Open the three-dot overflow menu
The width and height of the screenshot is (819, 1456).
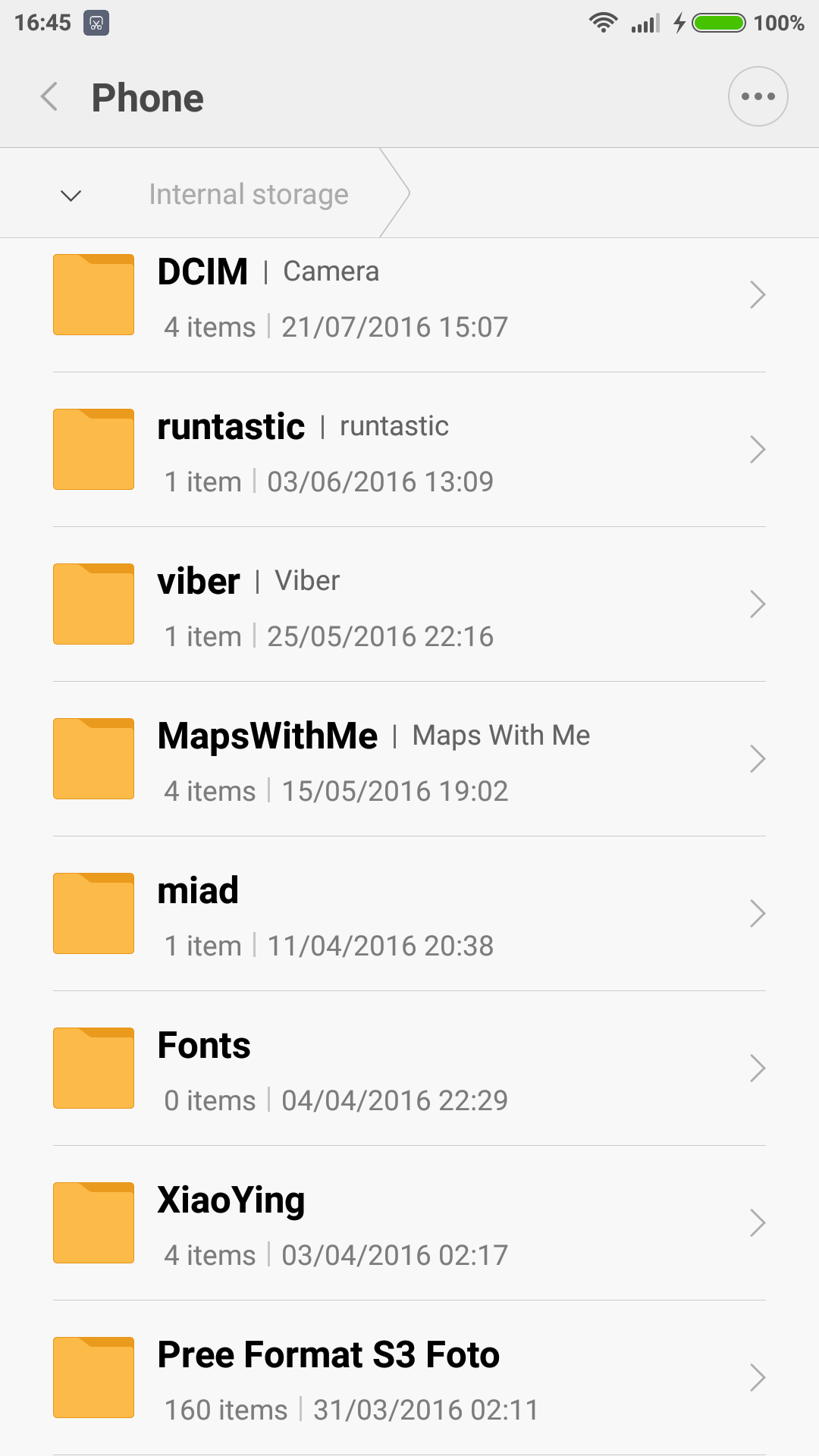[758, 97]
